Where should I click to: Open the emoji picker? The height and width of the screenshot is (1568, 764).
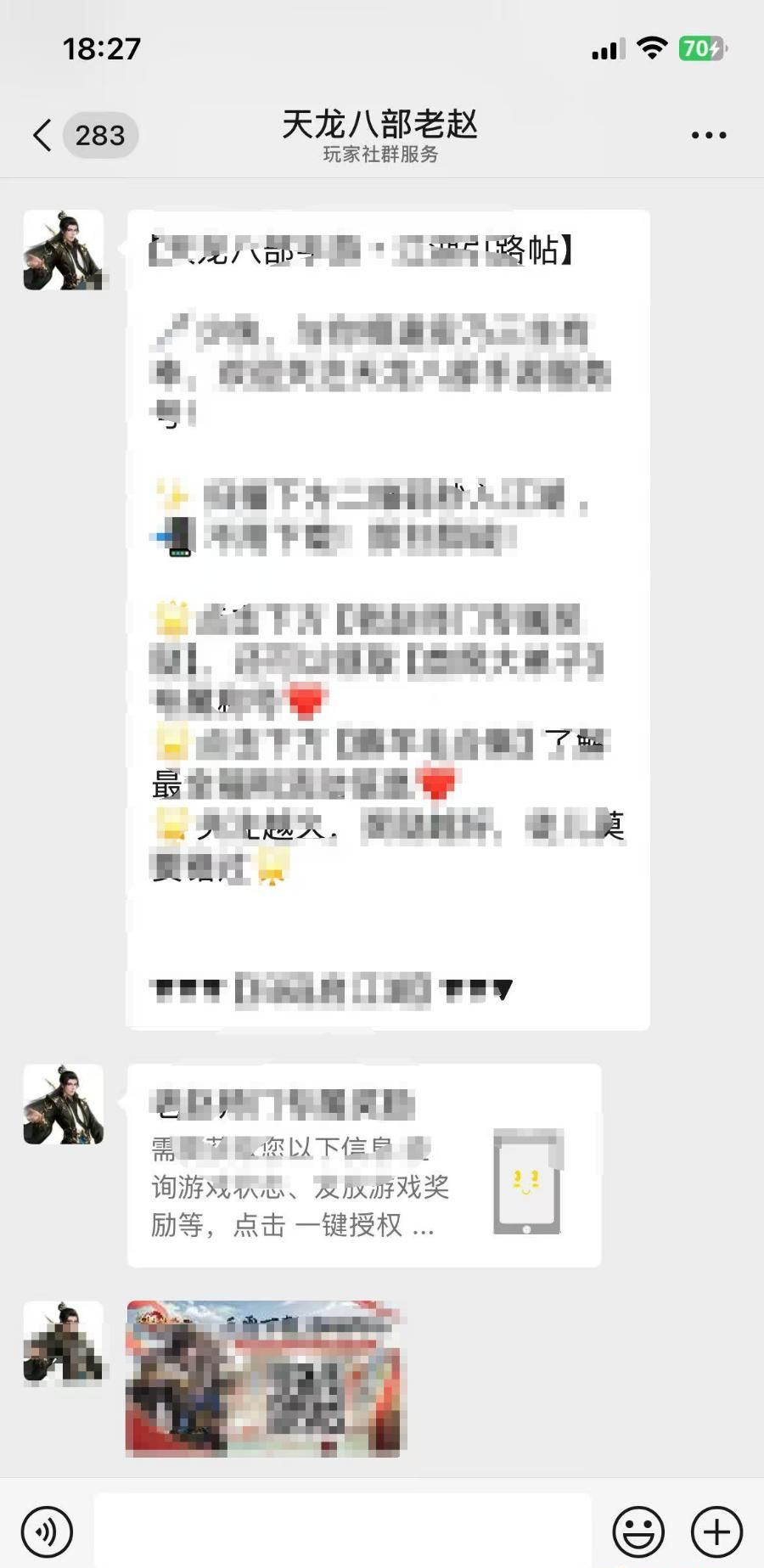click(638, 1532)
